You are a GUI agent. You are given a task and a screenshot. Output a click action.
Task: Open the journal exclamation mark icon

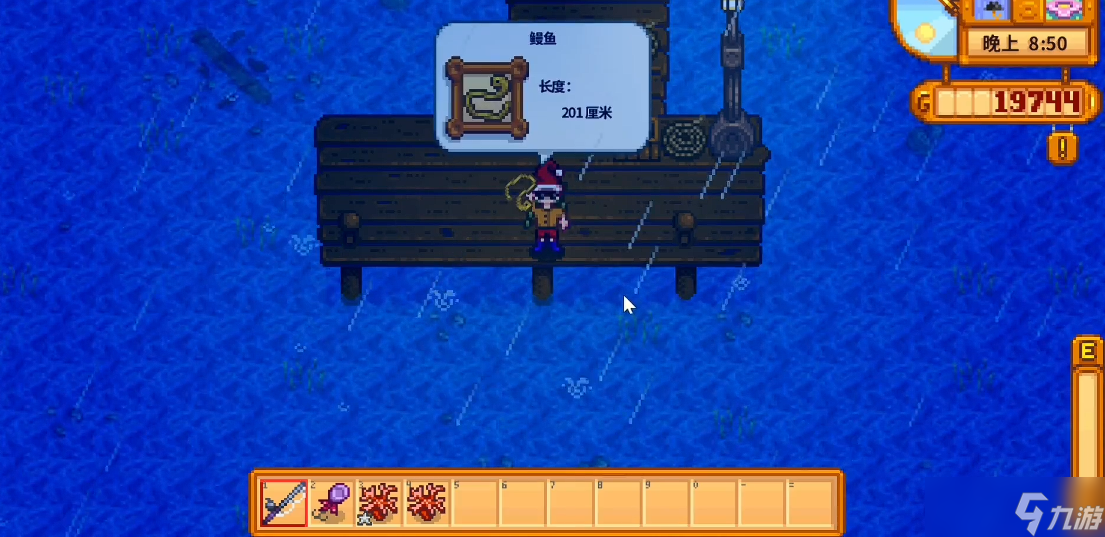(x=1062, y=148)
